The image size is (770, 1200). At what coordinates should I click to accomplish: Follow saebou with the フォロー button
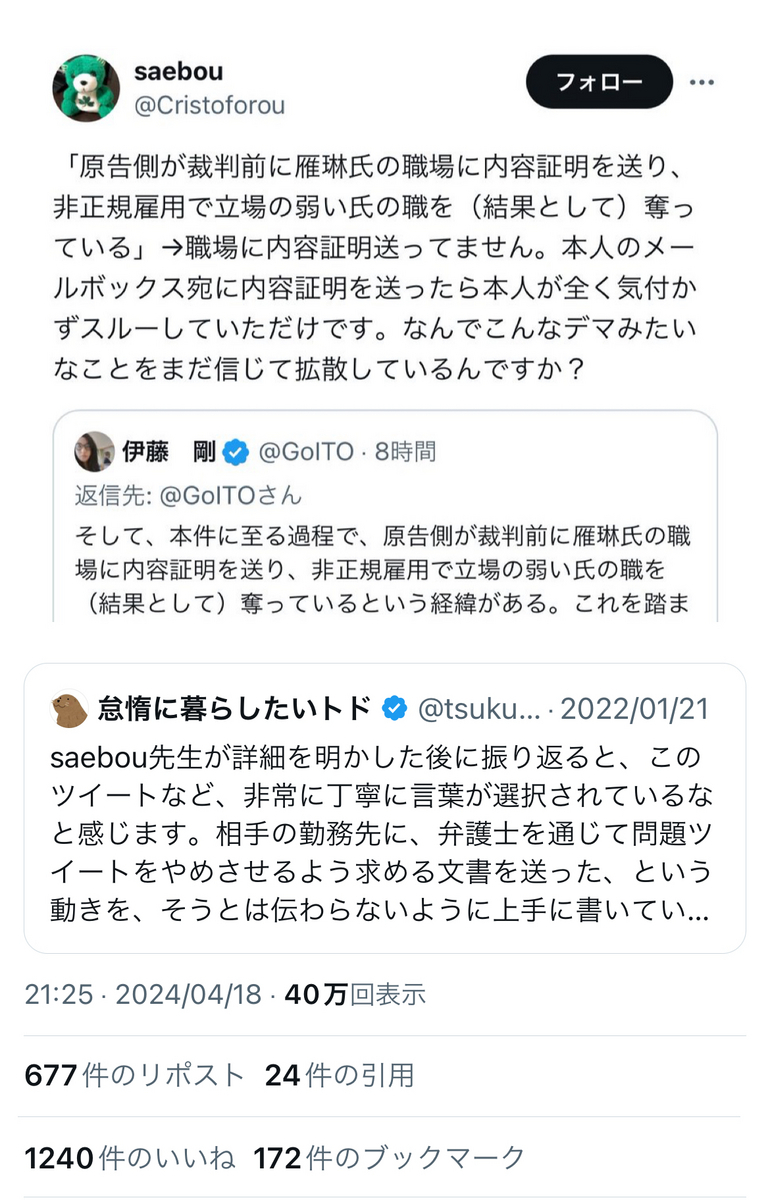click(599, 82)
